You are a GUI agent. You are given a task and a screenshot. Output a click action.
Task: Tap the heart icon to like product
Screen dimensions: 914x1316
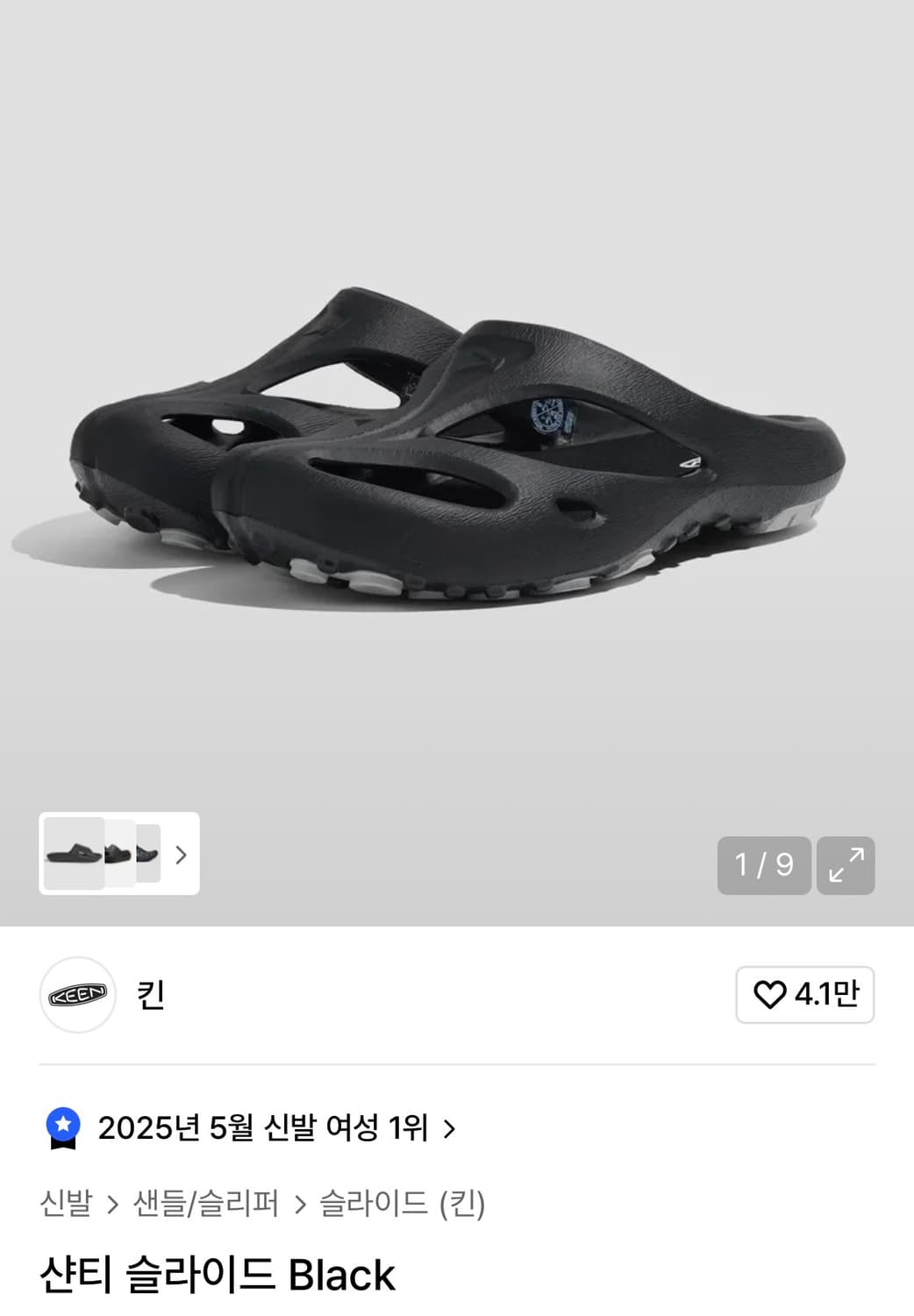770,995
